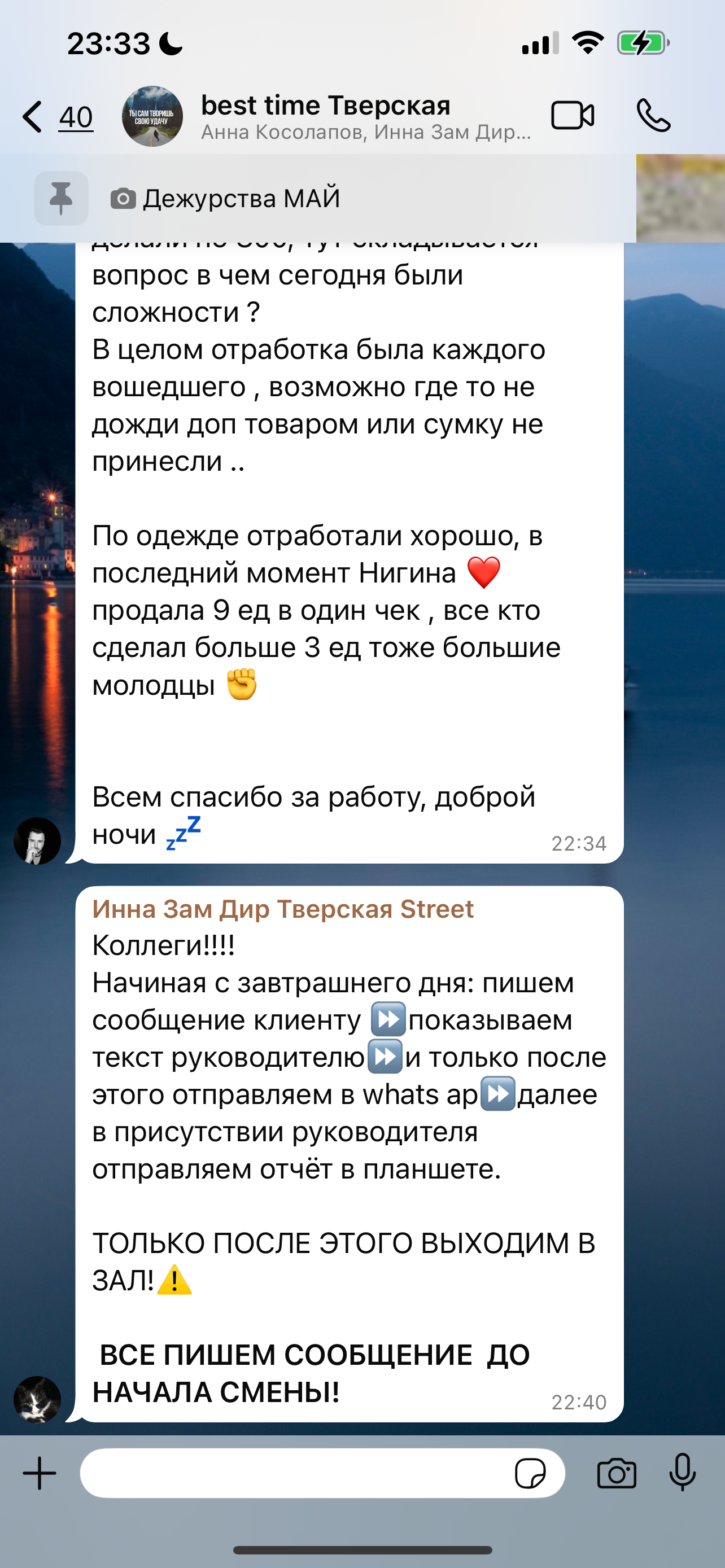The image size is (725, 1568).
Task: Start a group voice call
Action: click(653, 116)
